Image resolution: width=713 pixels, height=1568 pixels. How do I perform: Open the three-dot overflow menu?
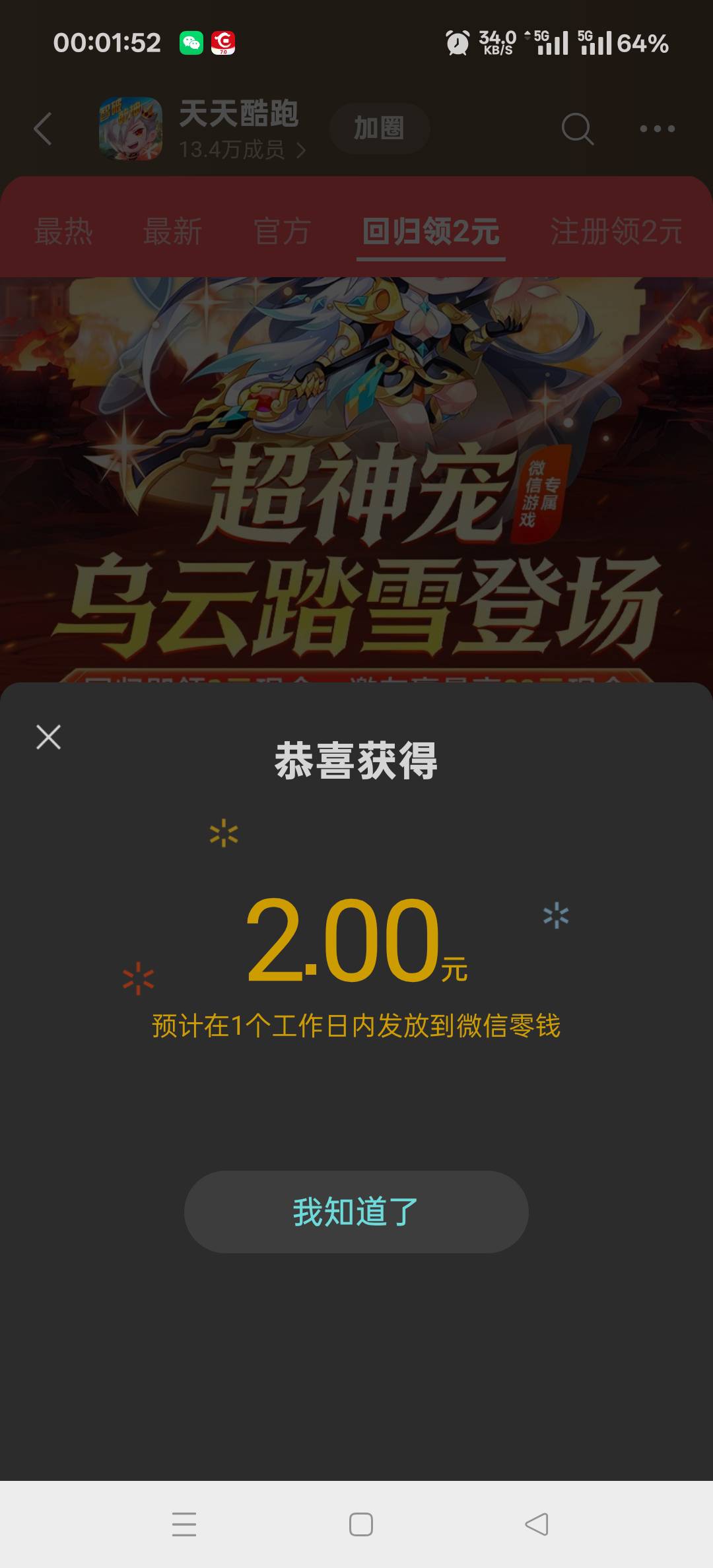point(658,129)
